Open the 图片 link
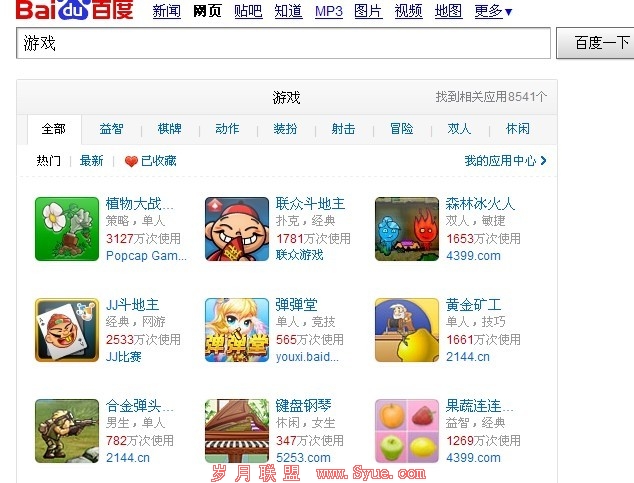Viewport: 634px width, 483px height. pos(368,11)
